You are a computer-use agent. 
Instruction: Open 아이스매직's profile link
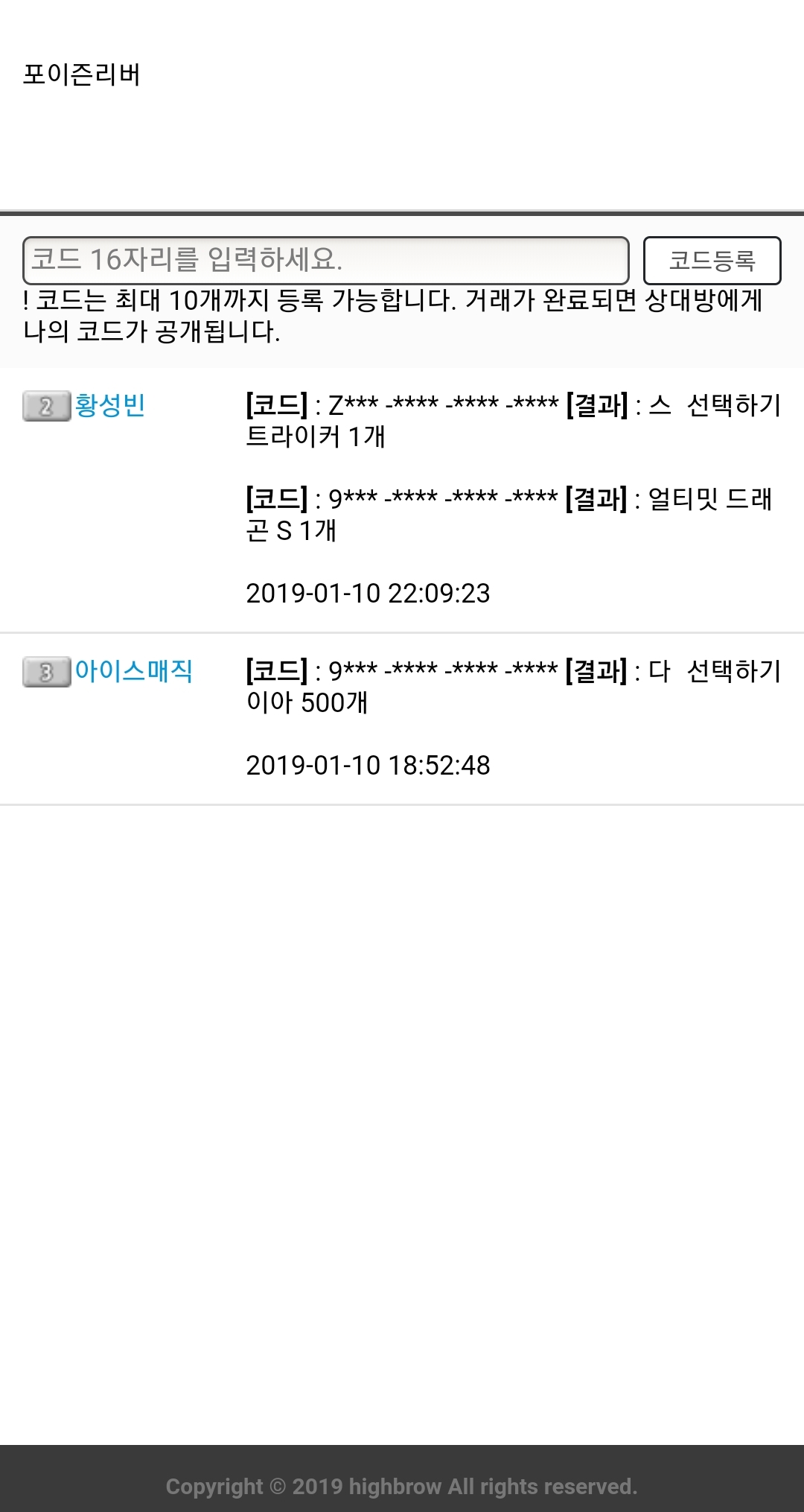point(134,671)
